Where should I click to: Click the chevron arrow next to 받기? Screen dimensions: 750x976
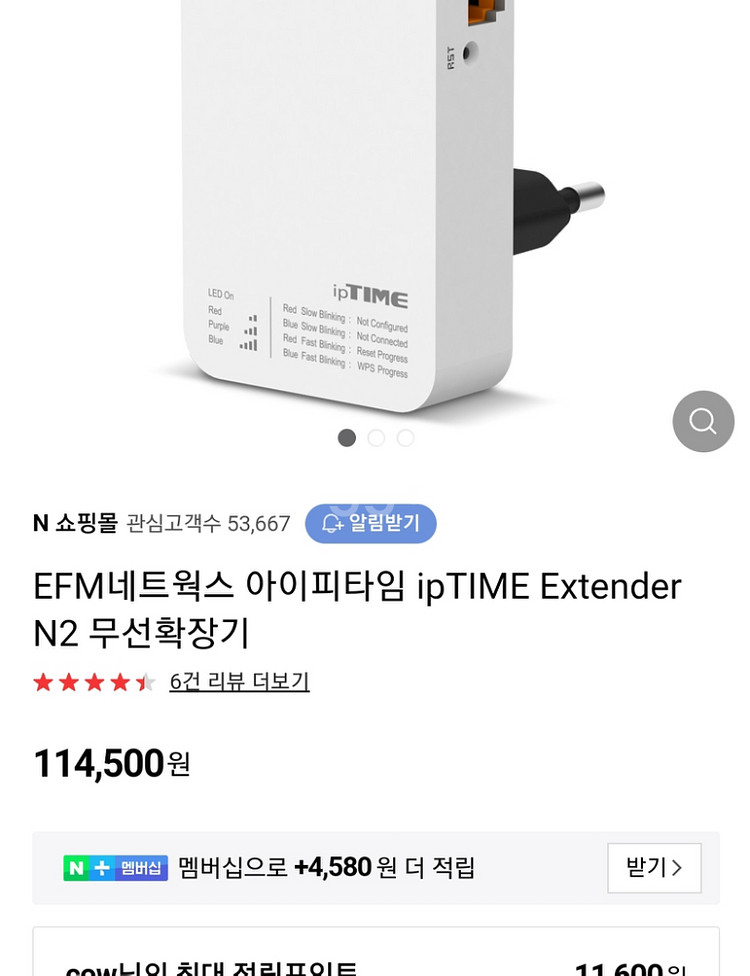tap(676, 868)
